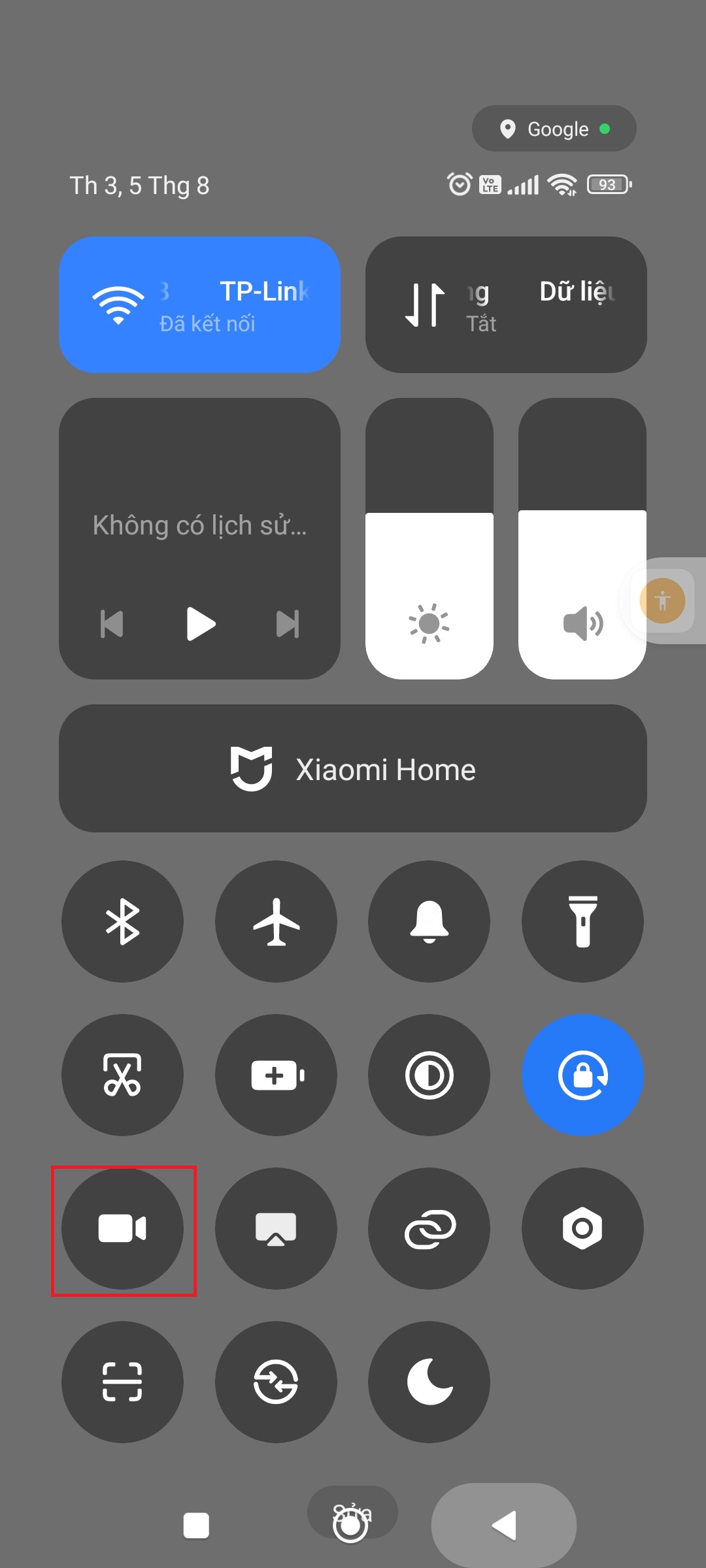Enable Night mode with the moon icon
The image size is (706, 1568).
(429, 1382)
